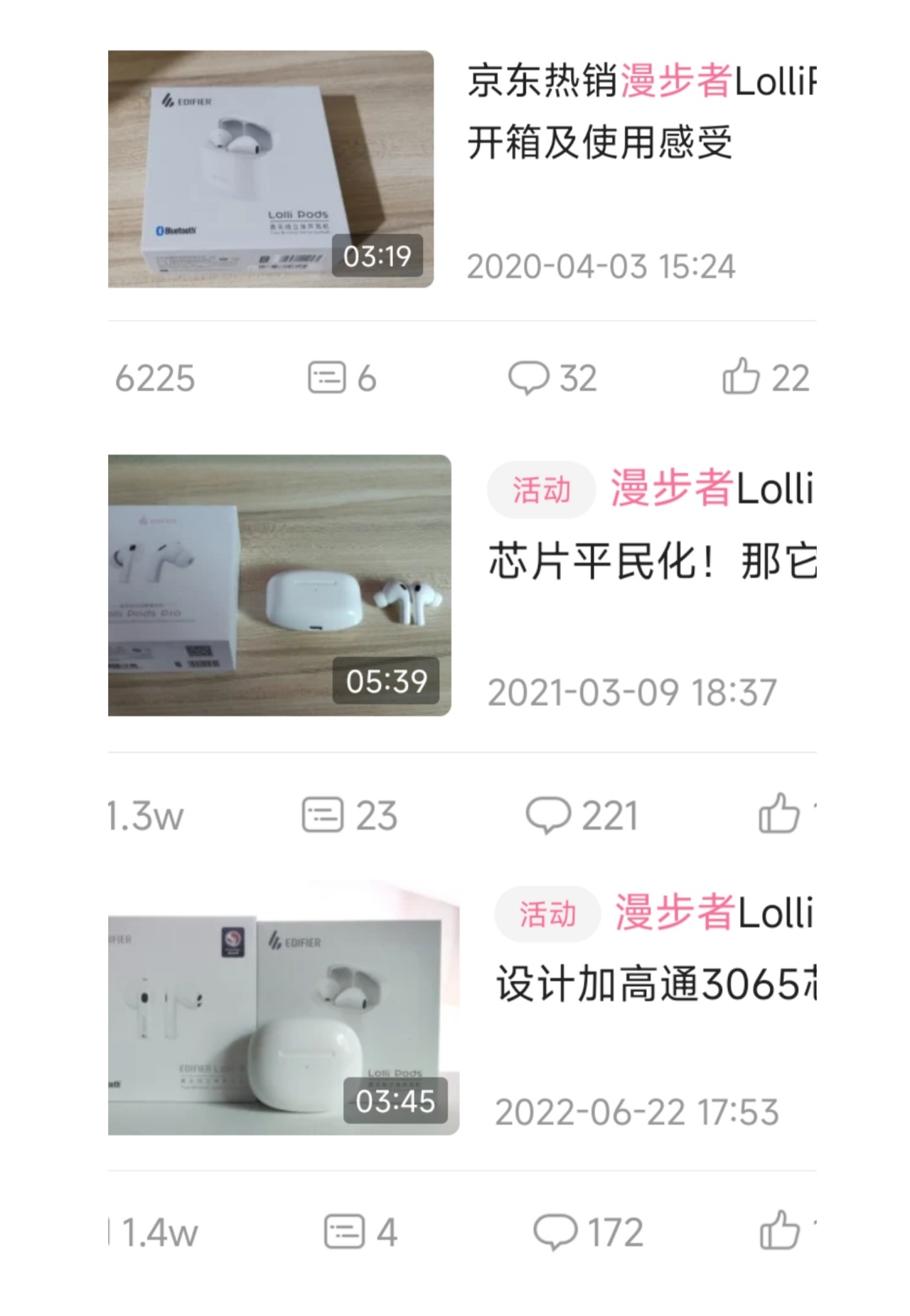Like the video with 22 likes
Screen dimensions: 910x1316
(766, 378)
